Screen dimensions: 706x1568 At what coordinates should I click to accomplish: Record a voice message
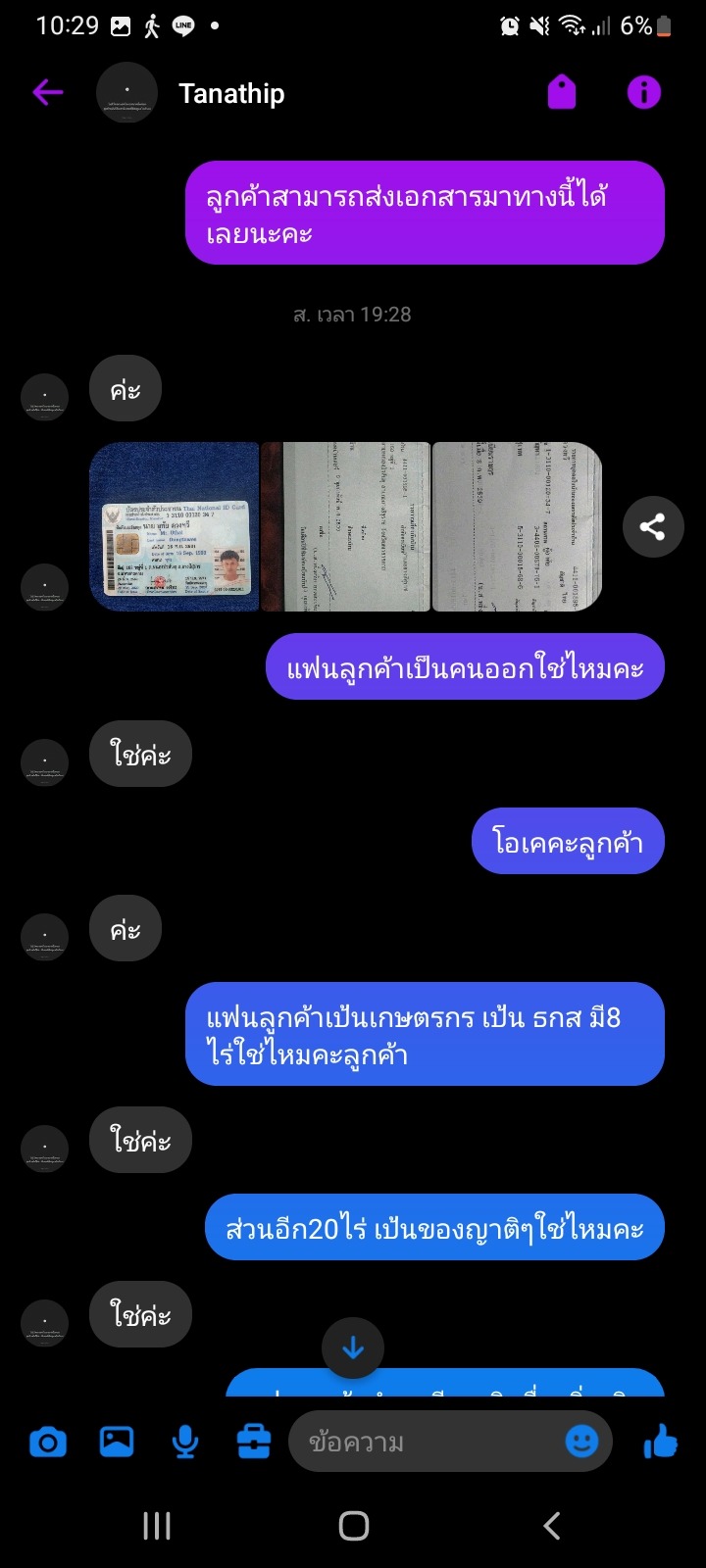pos(185,1442)
